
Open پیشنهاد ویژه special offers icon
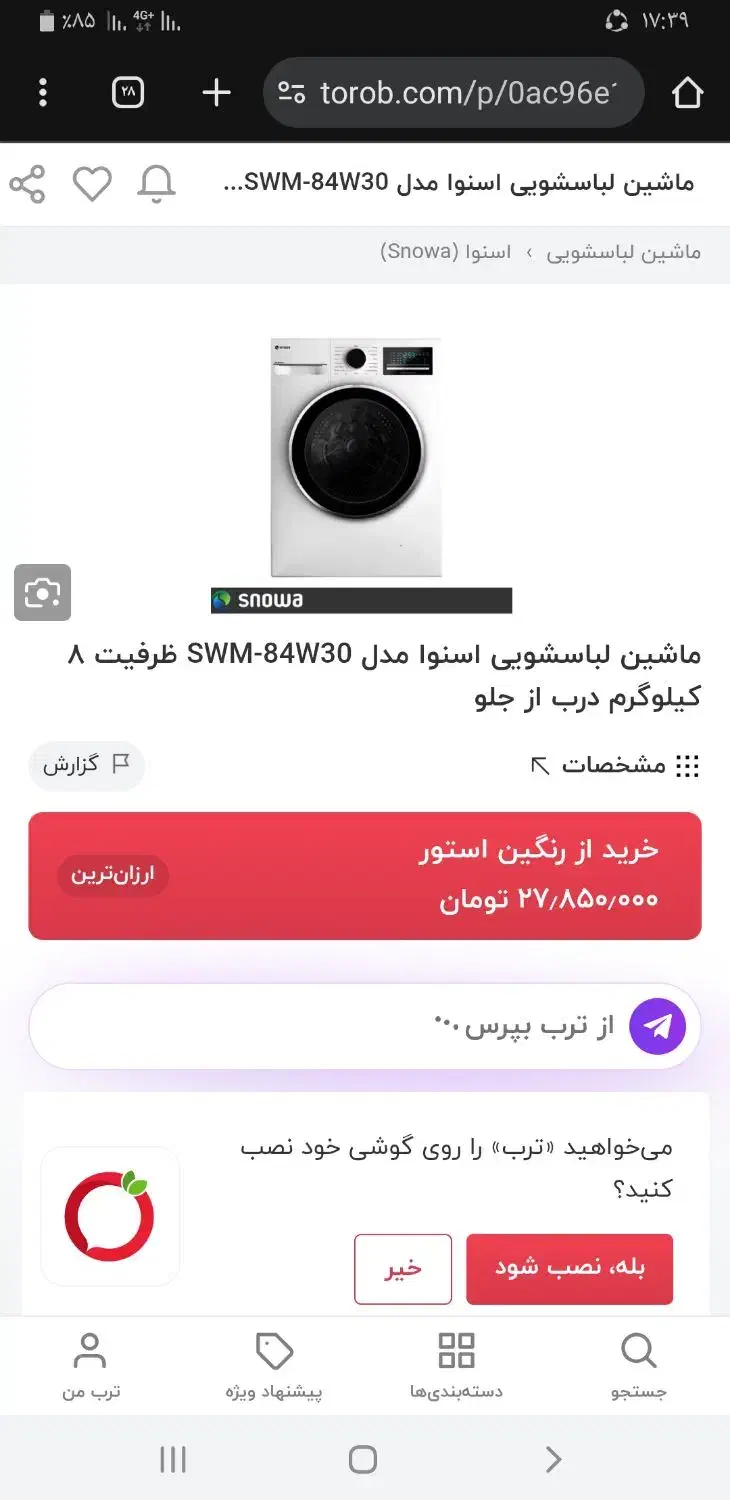click(x=275, y=1350)
